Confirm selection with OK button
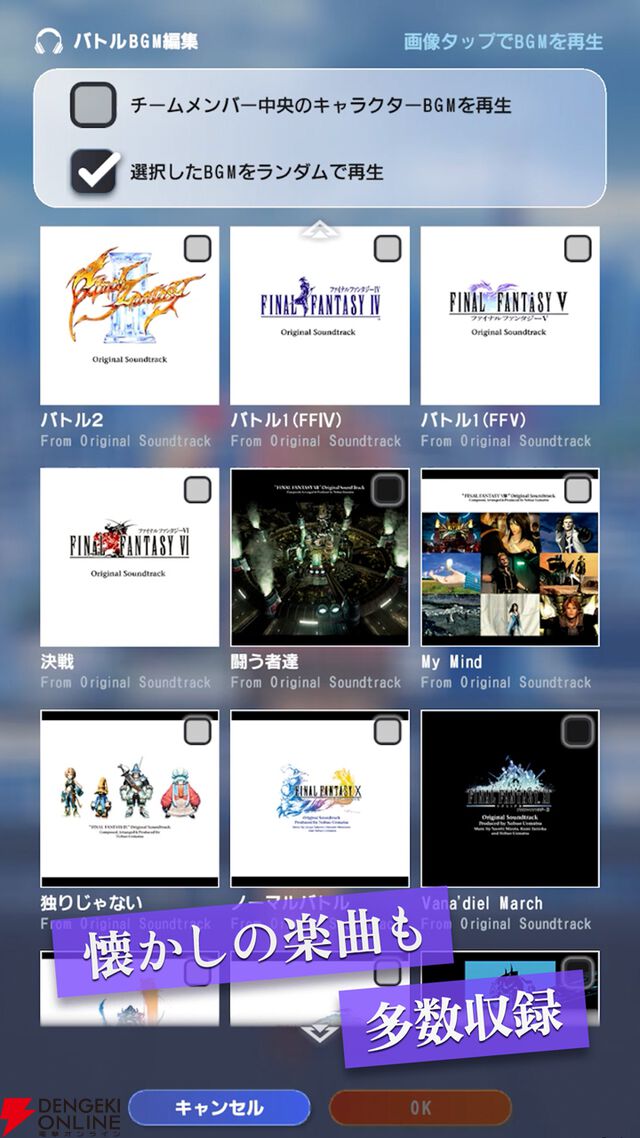 click(420, 1107)
